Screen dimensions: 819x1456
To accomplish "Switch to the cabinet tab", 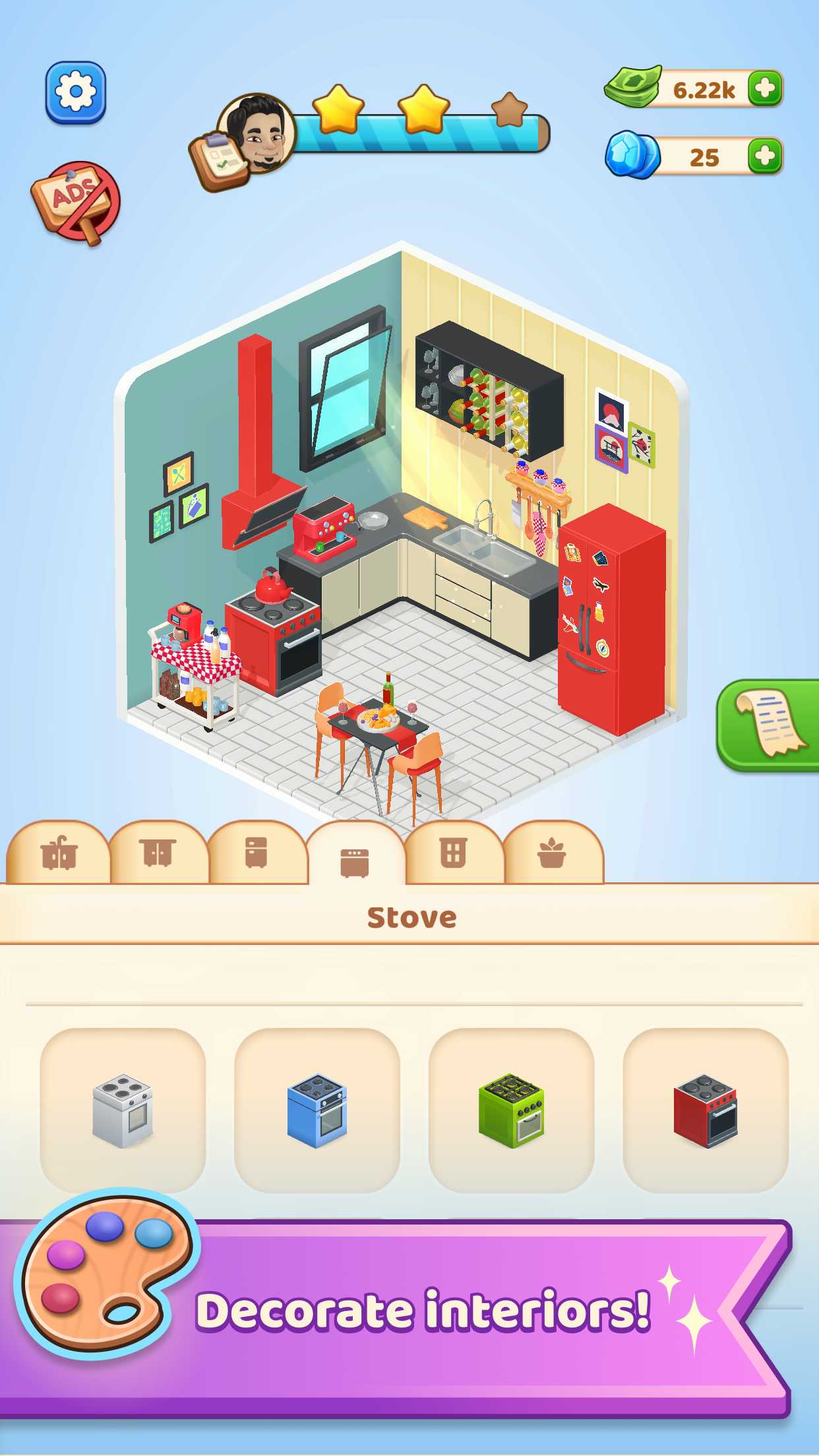I will click(158, 854).
